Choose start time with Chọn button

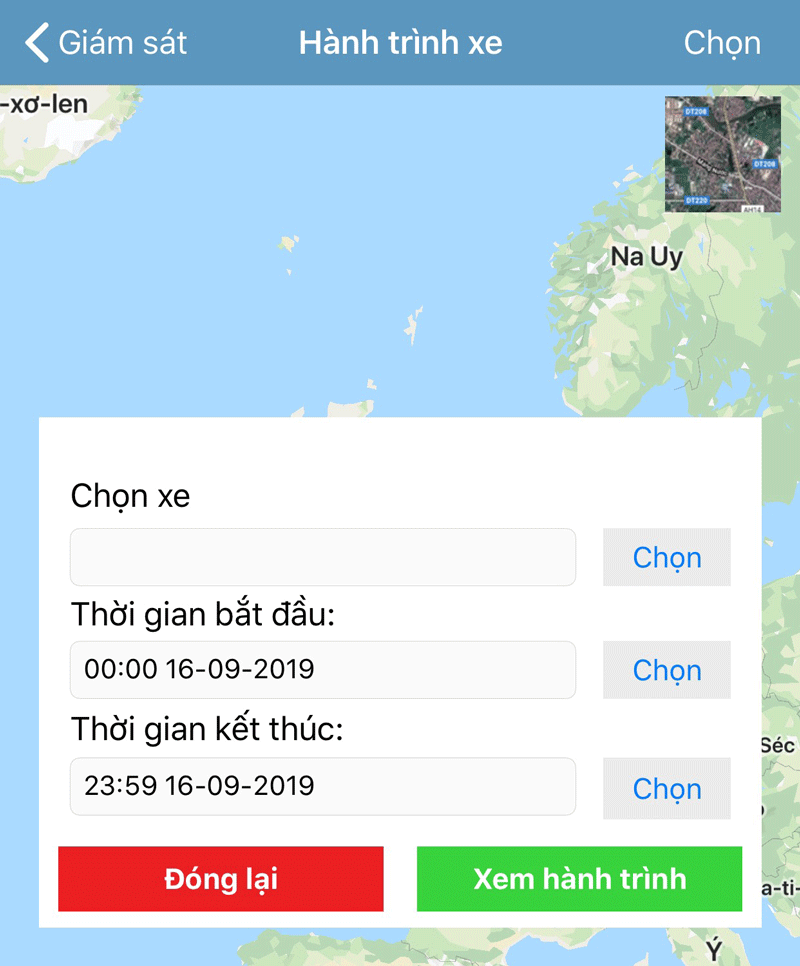(666, 669)
